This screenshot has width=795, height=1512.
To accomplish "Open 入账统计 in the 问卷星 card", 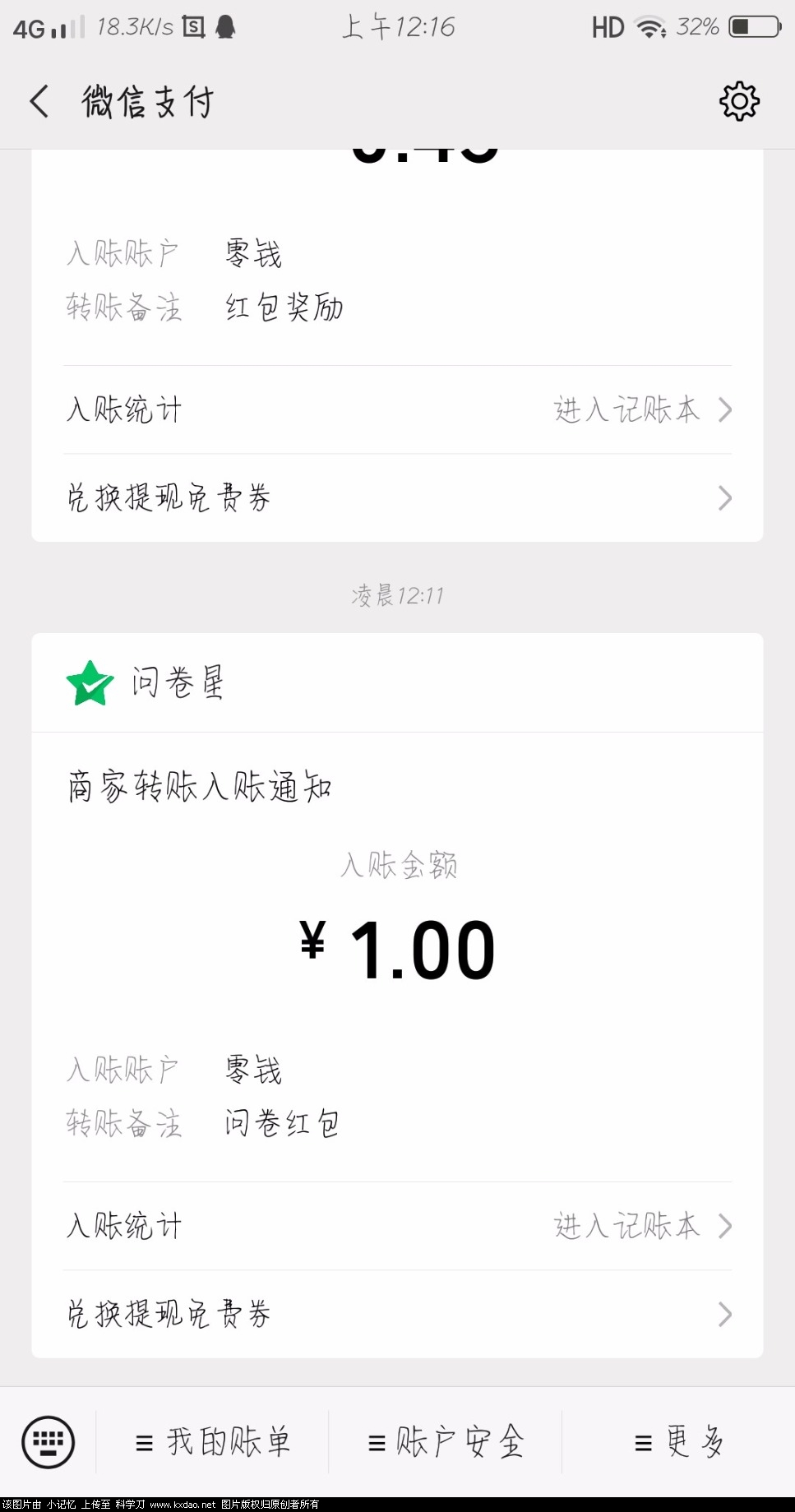I will click(x=397, y=1226).
